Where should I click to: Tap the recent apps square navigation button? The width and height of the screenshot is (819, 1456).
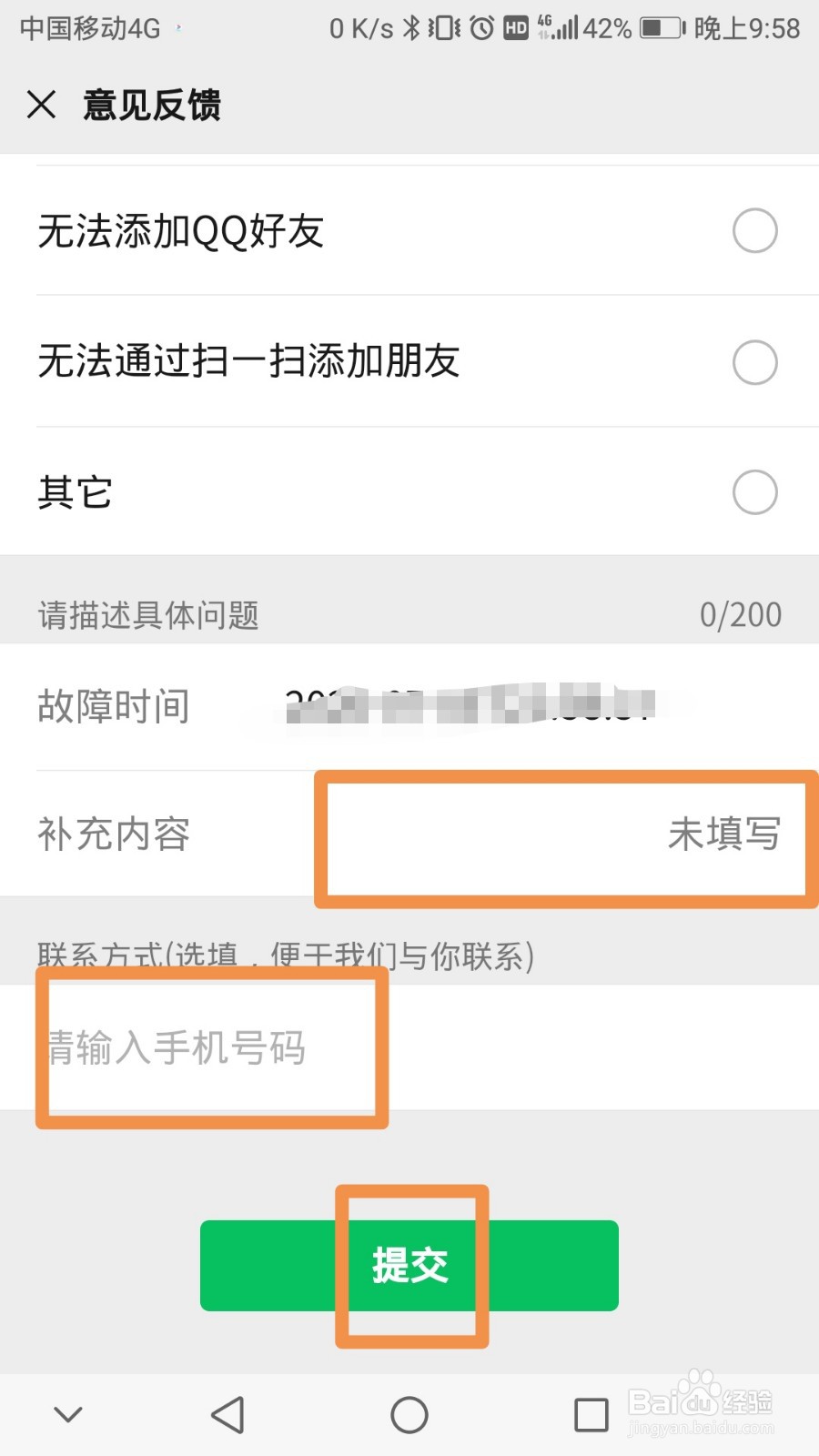tap(590, 1415)
